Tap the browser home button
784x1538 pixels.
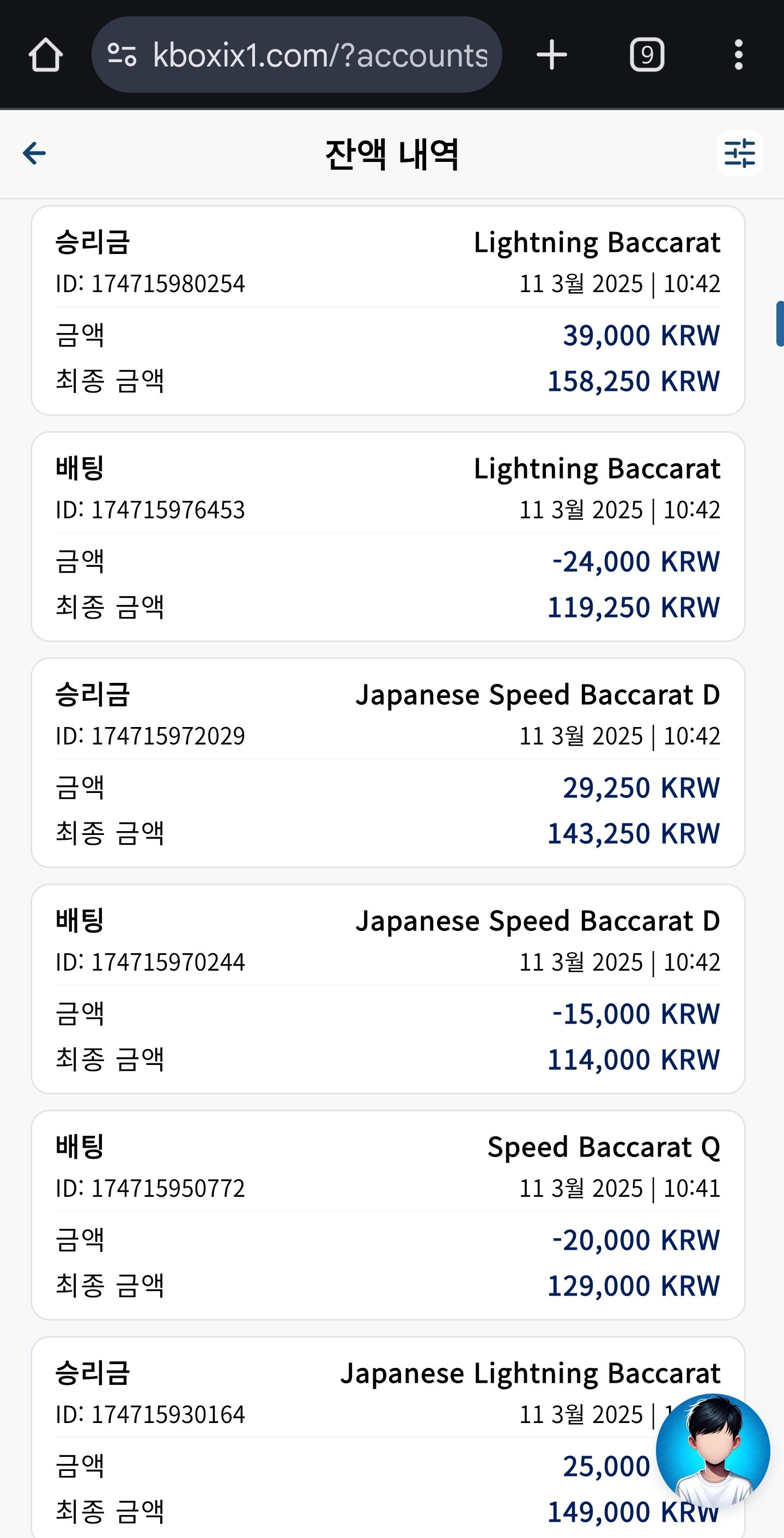tap(45, 55)
